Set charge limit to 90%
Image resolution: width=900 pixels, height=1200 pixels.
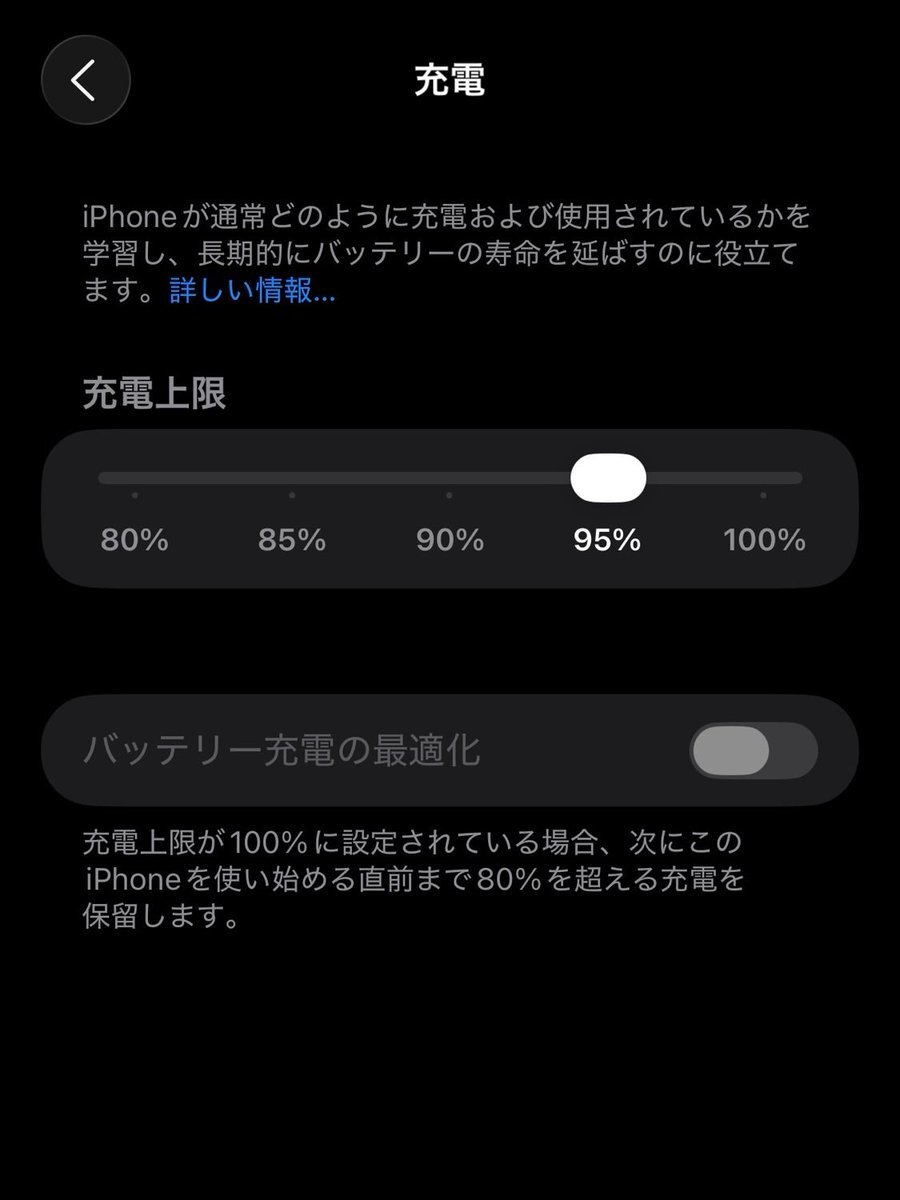click(449, 479)
